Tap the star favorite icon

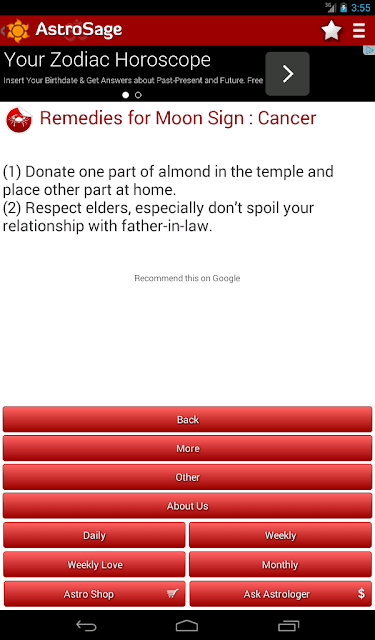331,31
